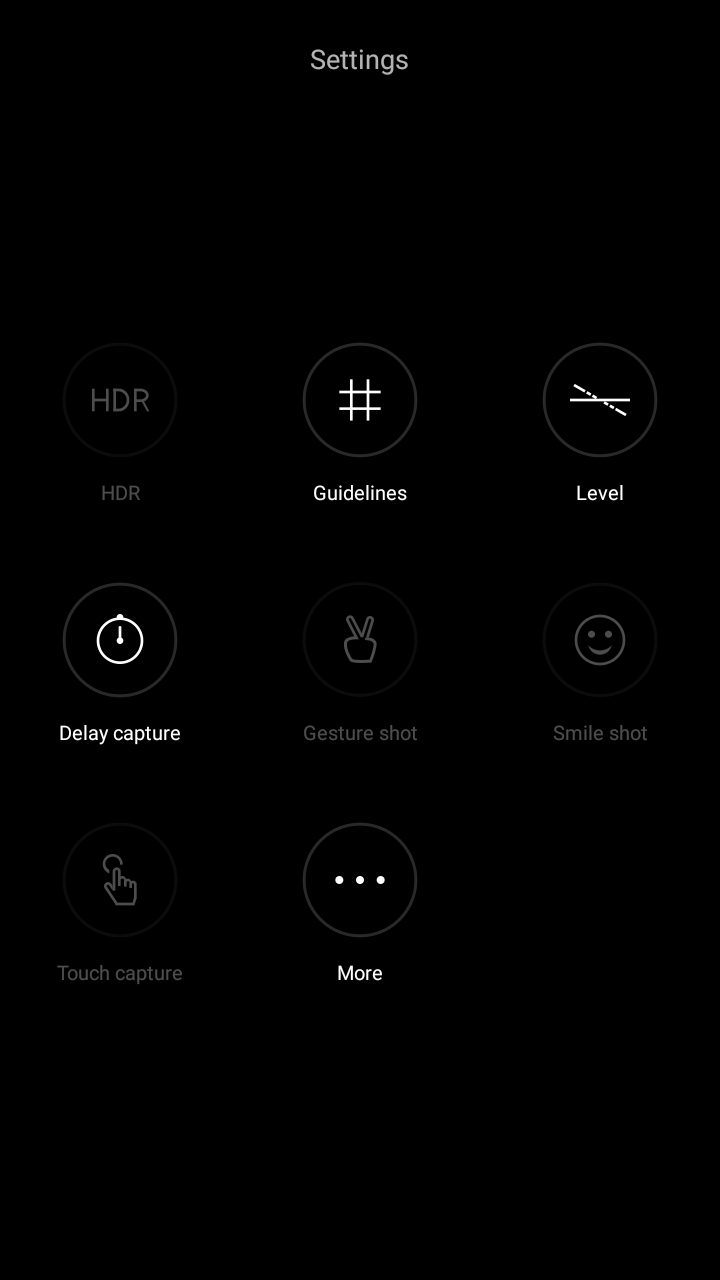The height and width of the screenshot is (1280, 720).
Task: Enable the Level indicator
Action: 600,400
